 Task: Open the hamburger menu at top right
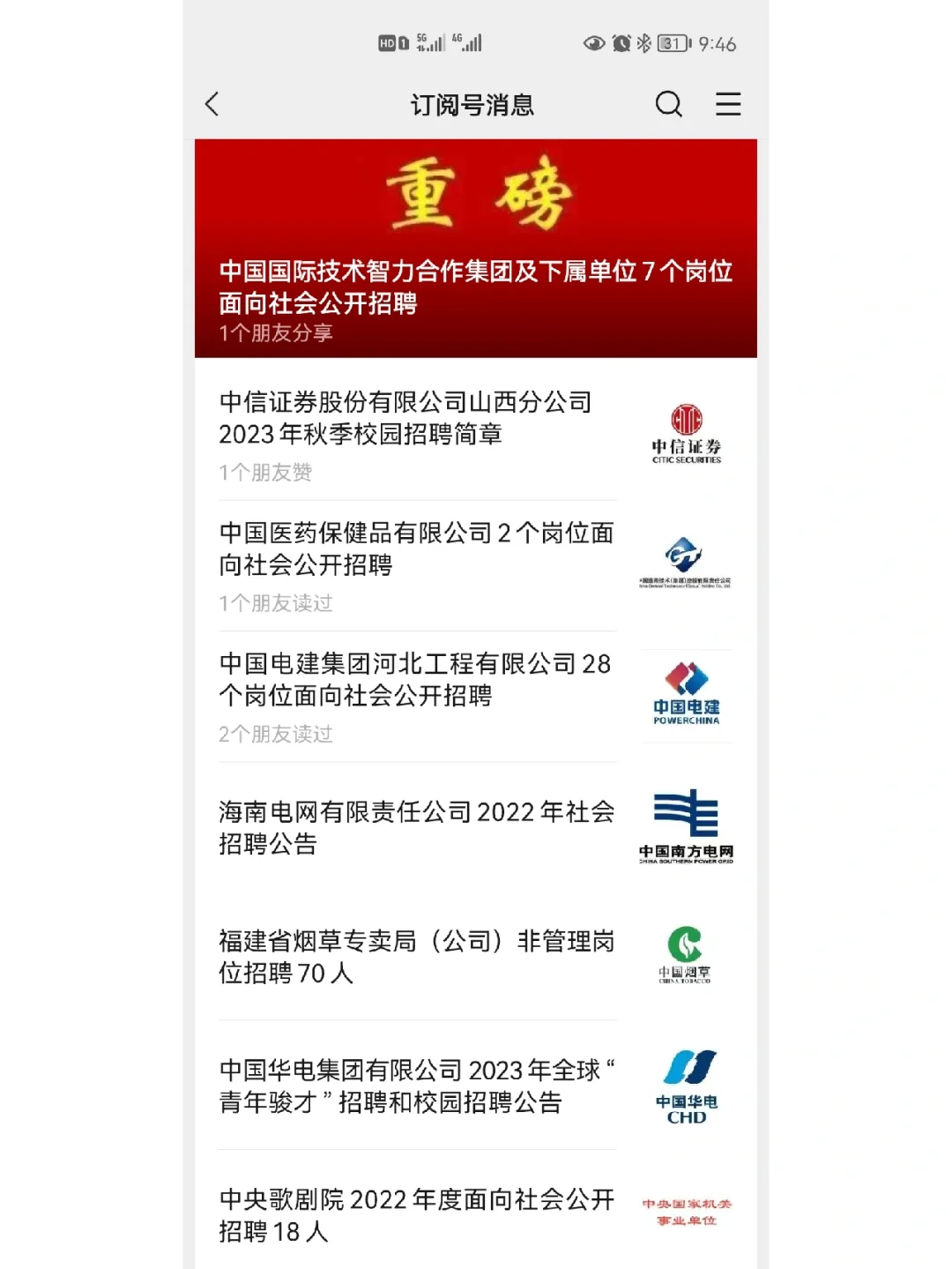click(x=728, y=104)
